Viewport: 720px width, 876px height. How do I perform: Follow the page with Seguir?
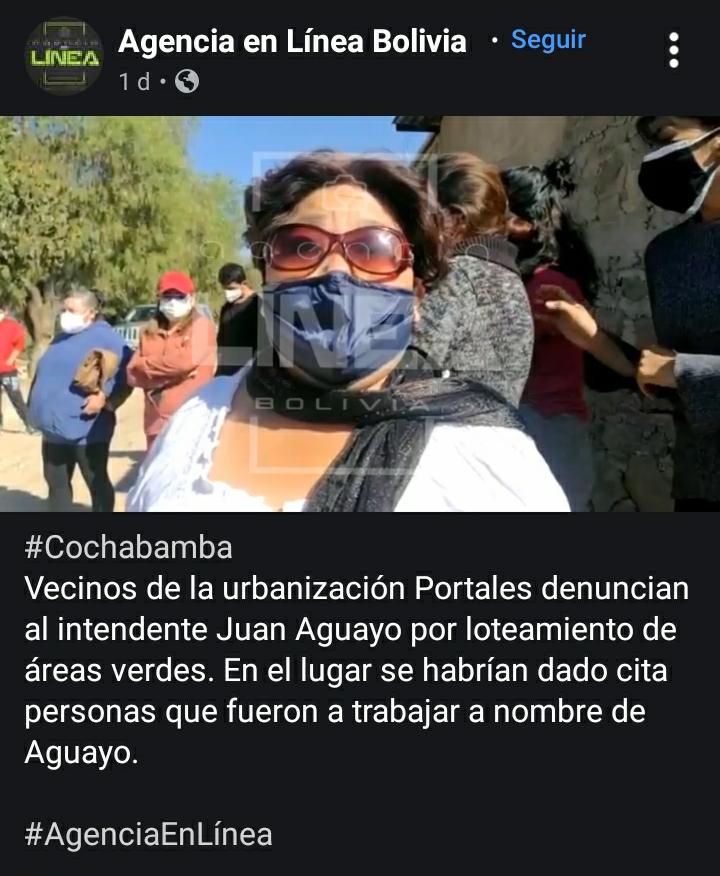(548, 40)
